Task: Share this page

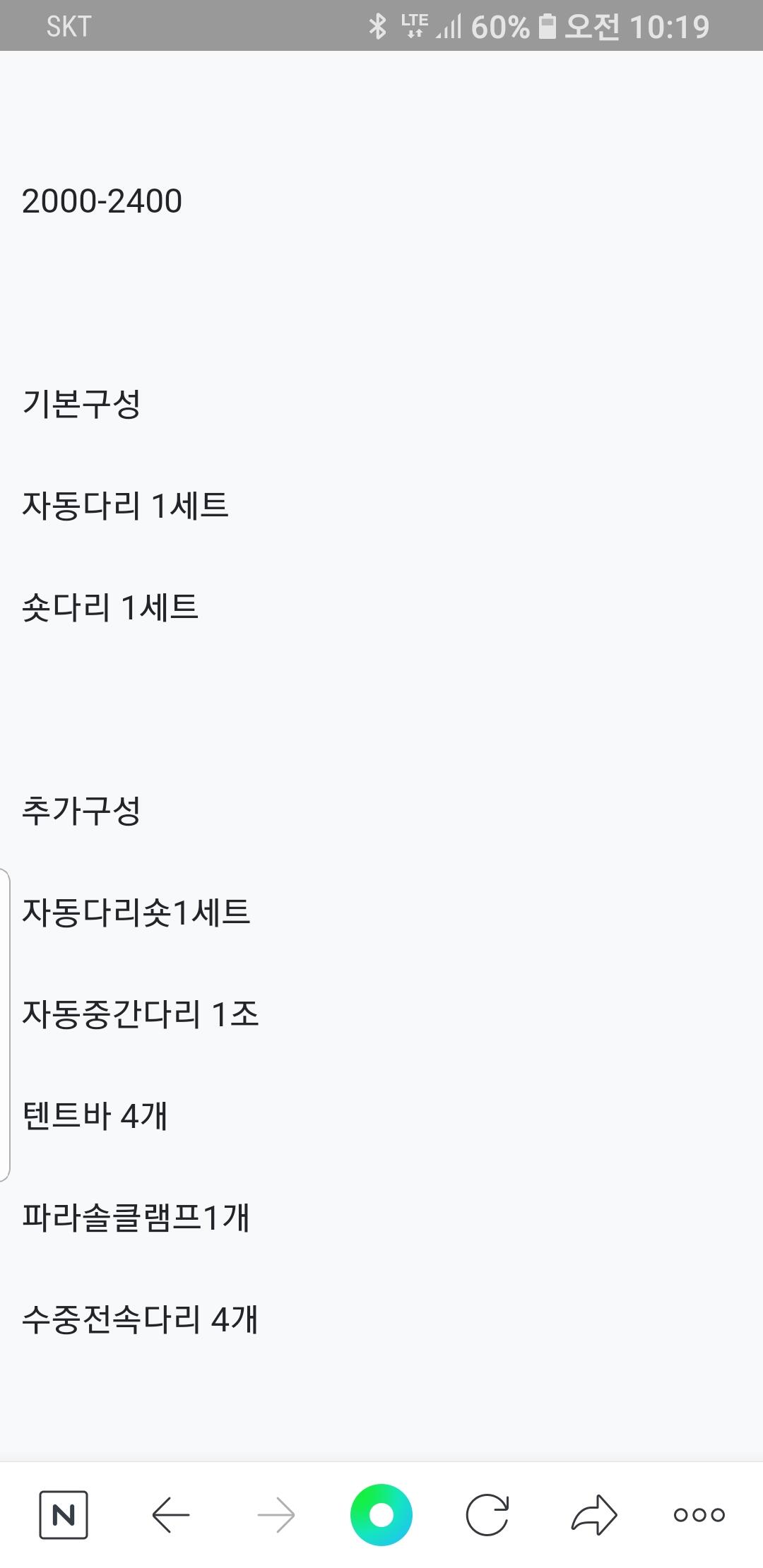Action: [x=594, y=1514]
